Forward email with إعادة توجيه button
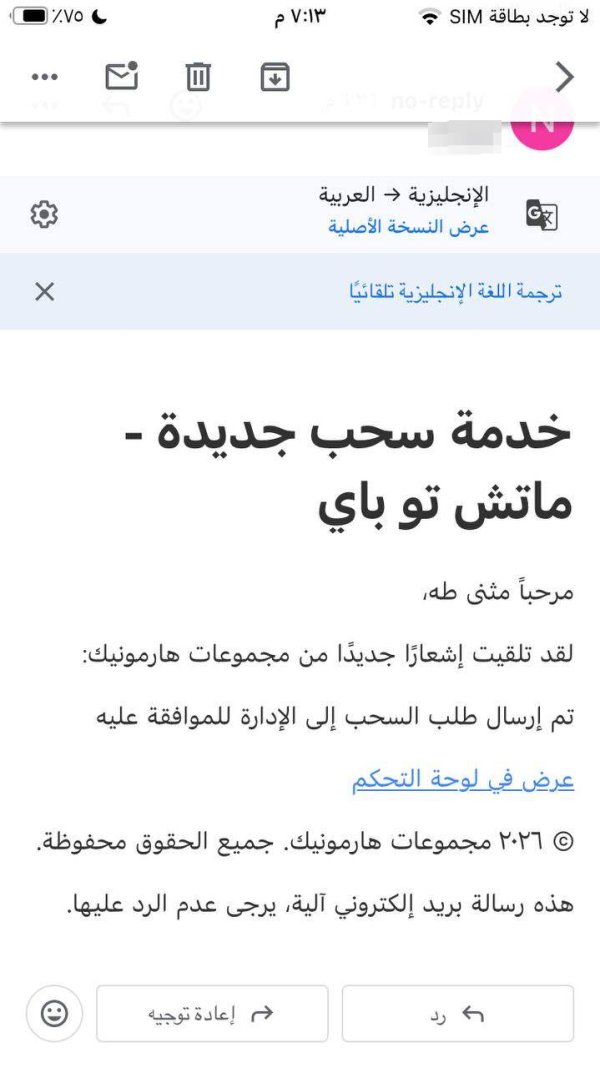Screen dimensions: 600x1068 [212, 1014]
